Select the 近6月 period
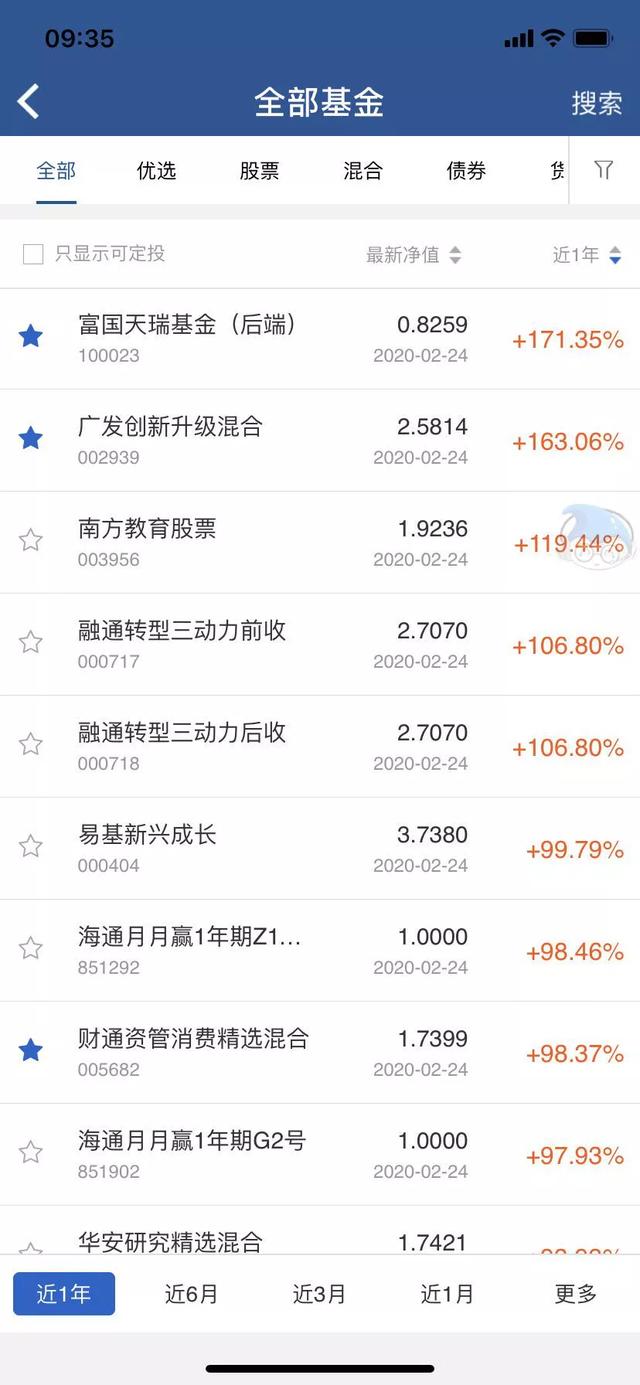 click(191, 1294)
